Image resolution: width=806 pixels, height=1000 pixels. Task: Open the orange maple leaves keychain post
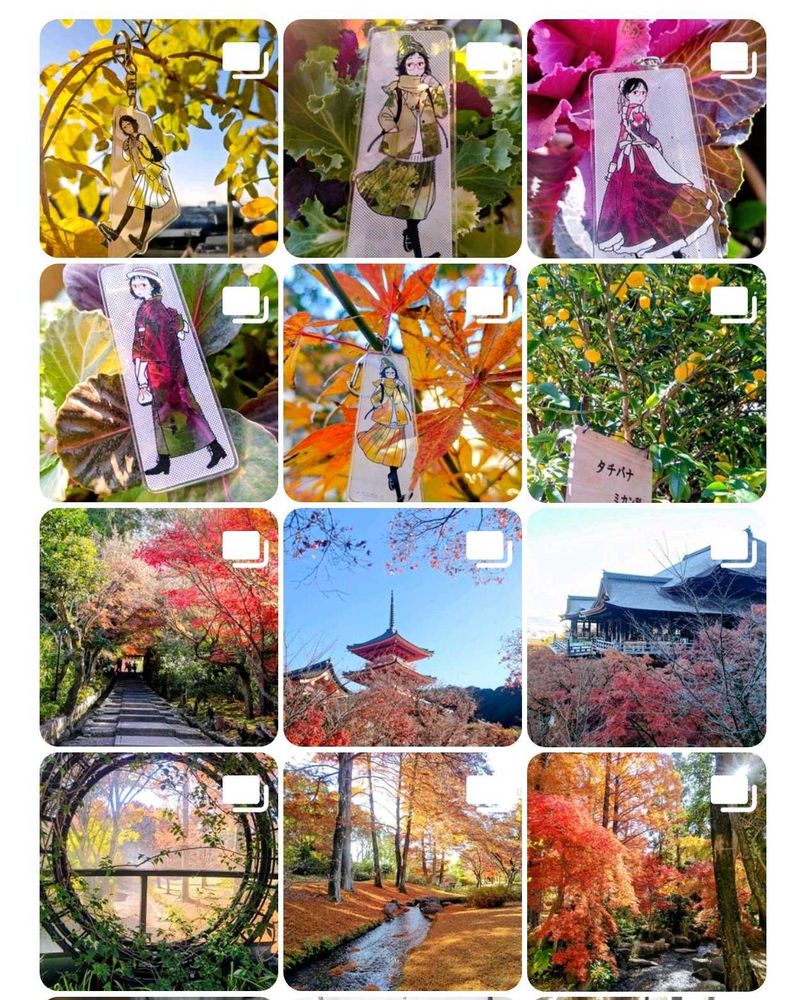click(x=402, y=382)
